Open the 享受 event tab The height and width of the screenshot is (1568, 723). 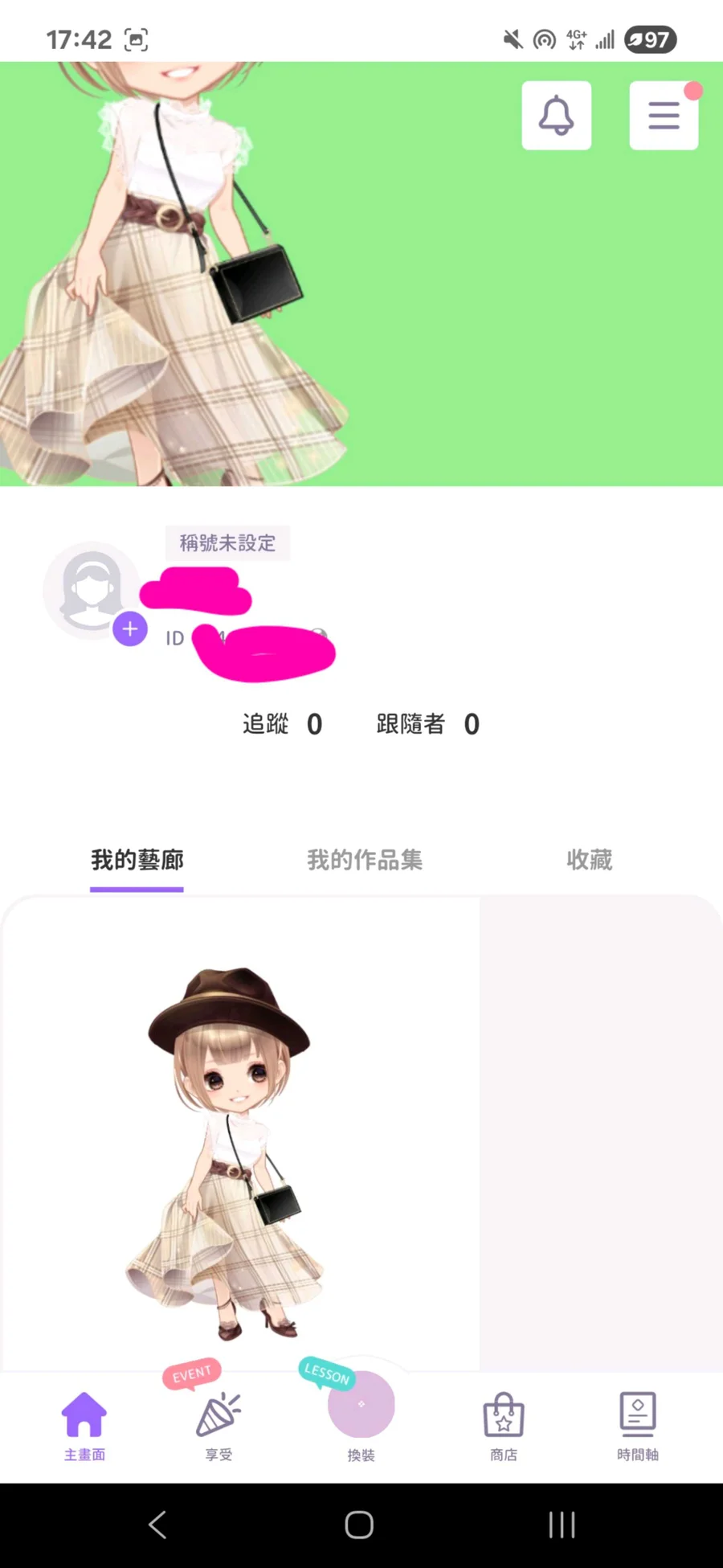click(219, 1426)
